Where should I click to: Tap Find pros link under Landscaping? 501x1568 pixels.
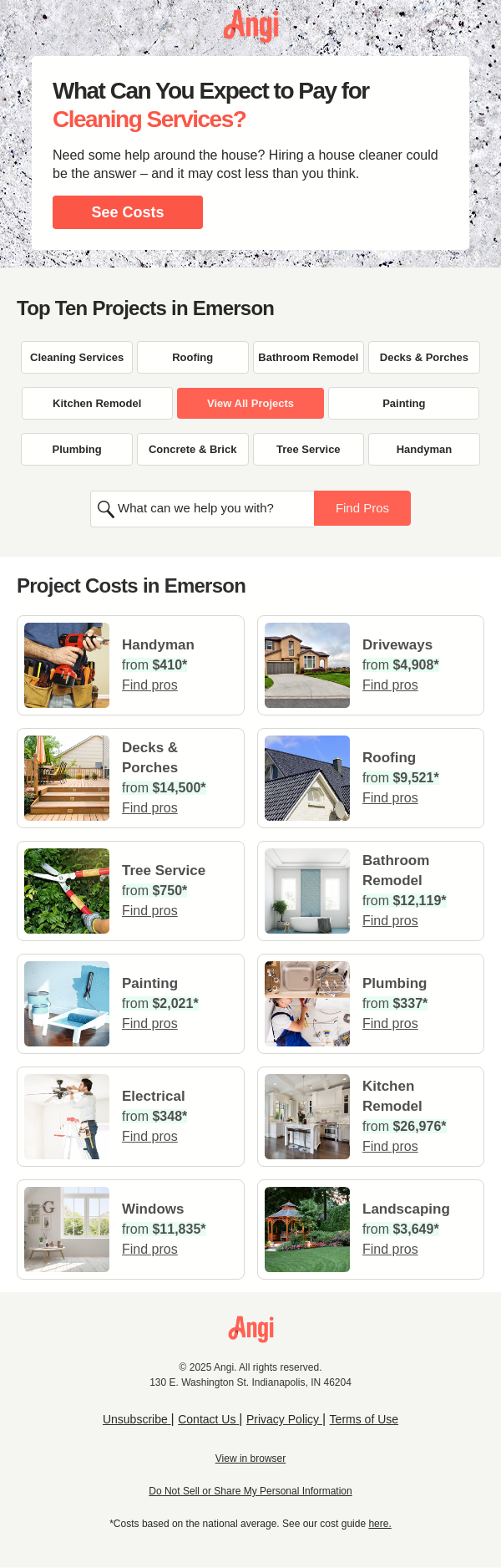pos(390,1249)
